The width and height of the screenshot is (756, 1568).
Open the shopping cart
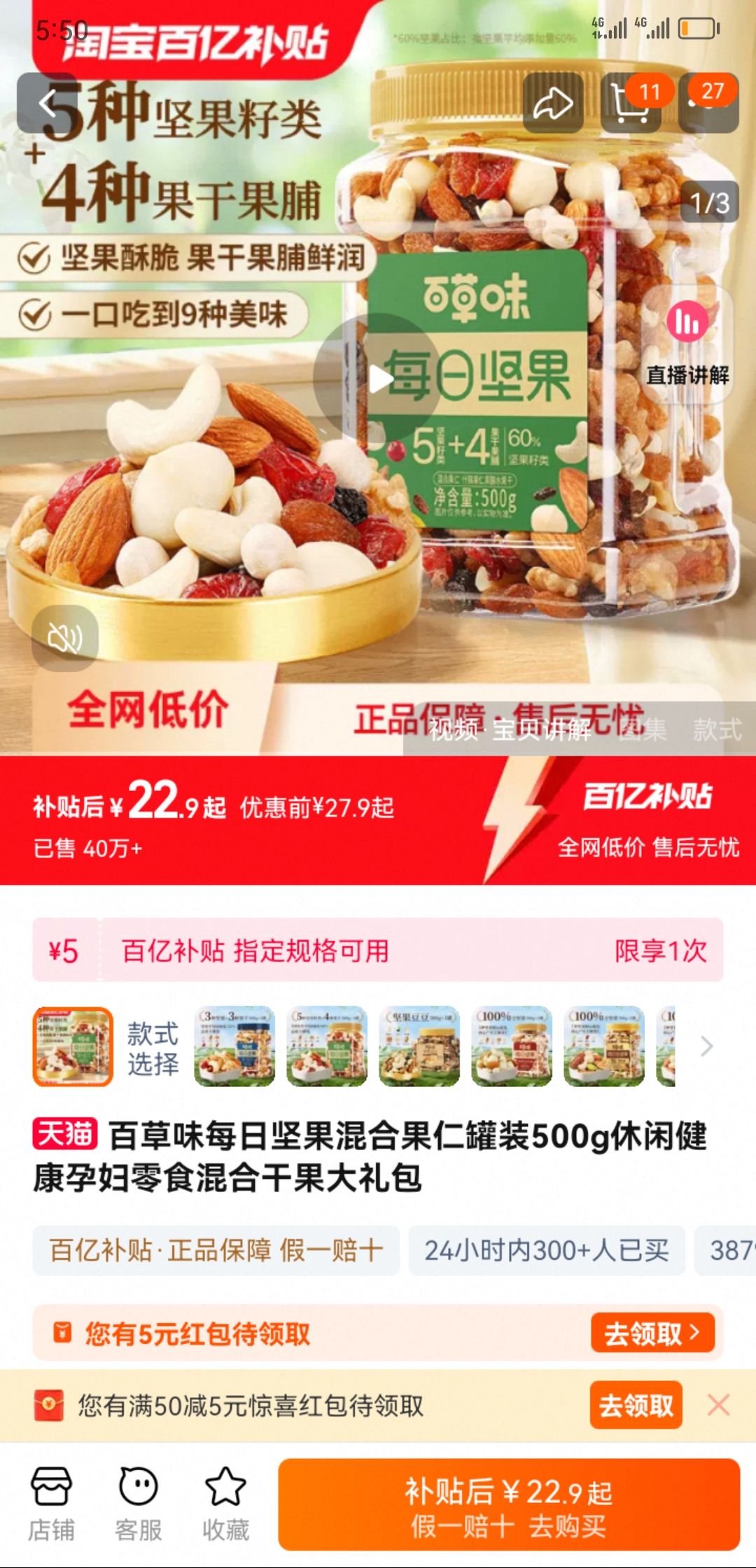[631, 104]
